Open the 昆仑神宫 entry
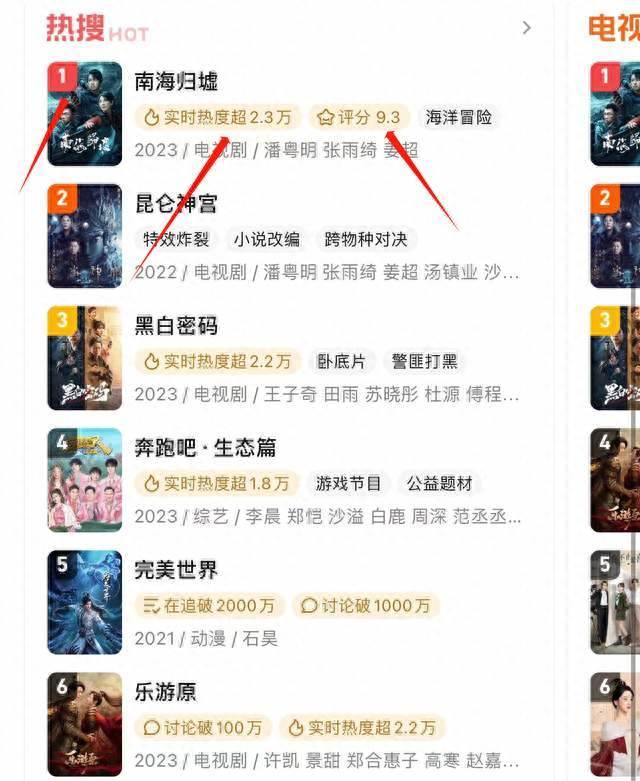Viewport: 640px width, 781px height. point(176,204)
